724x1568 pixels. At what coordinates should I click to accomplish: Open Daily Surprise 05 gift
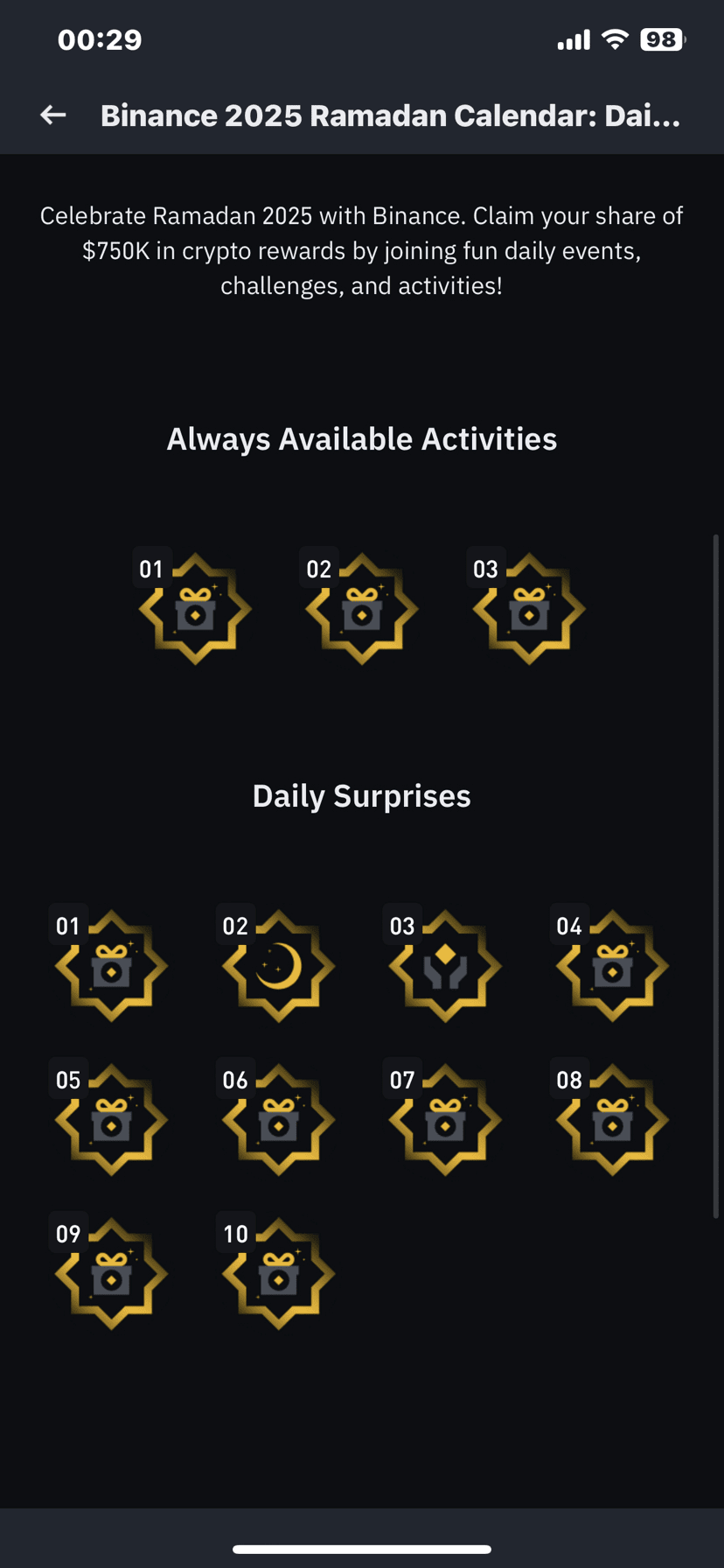pos(111,1120)
